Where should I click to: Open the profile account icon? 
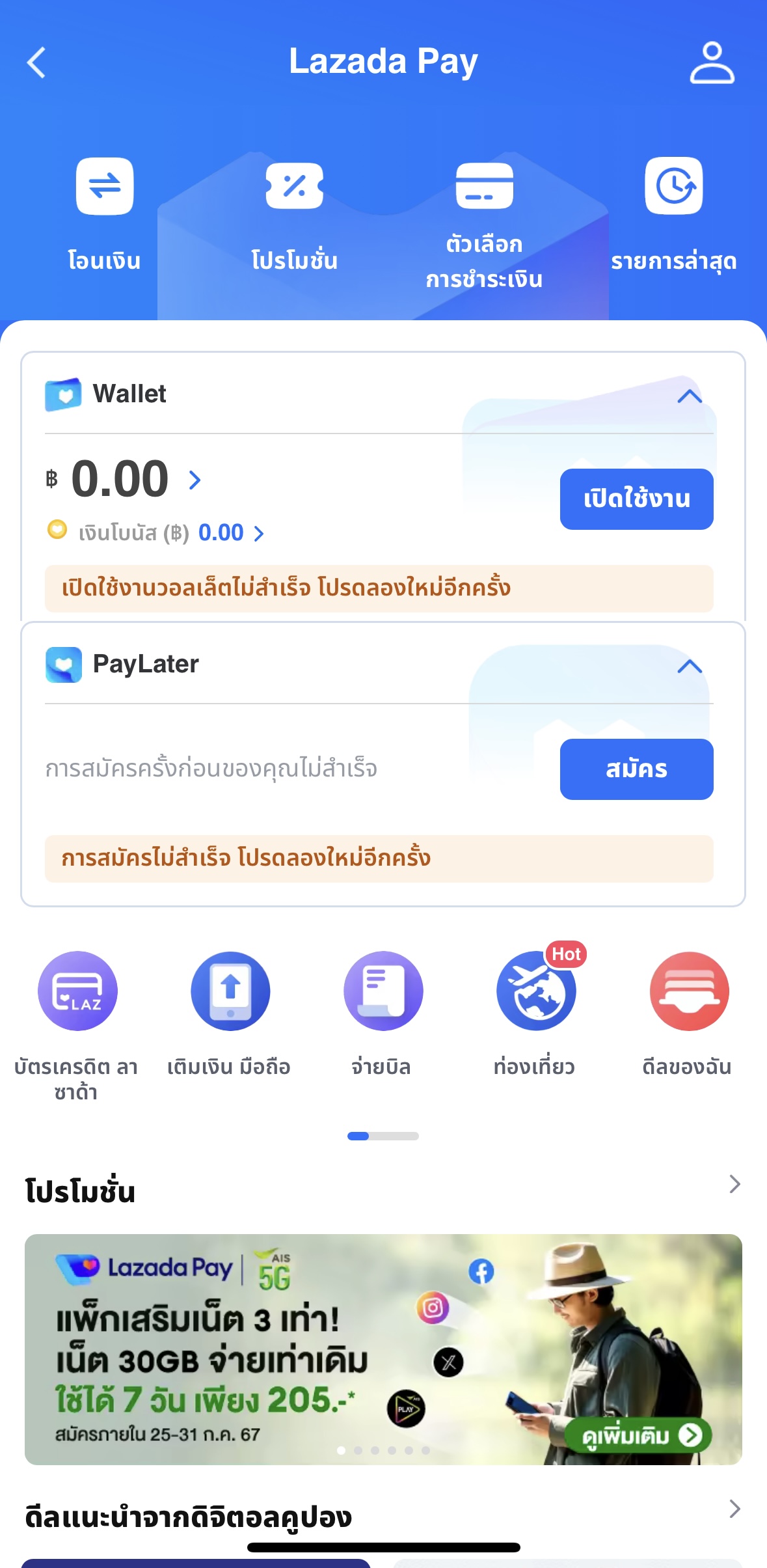click(x=712, y=63)
